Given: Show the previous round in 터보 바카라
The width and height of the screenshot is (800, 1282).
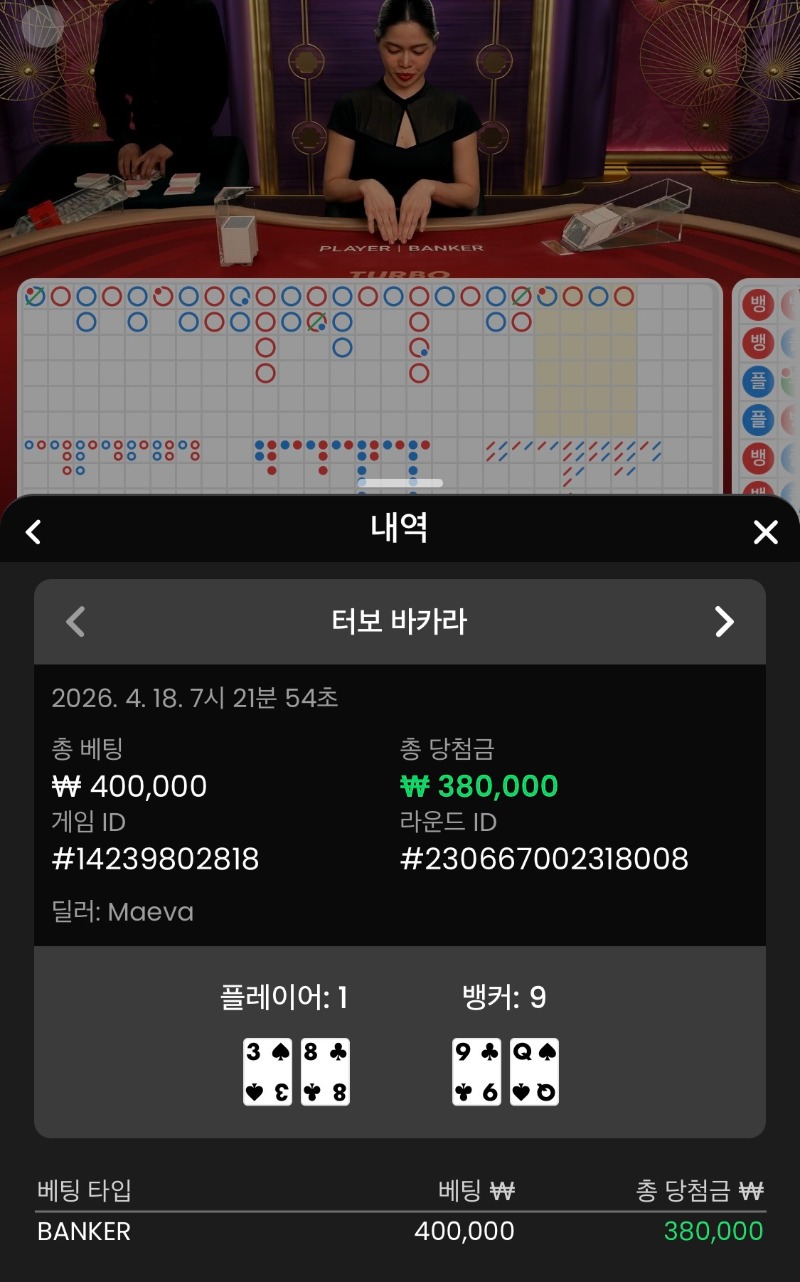Looking at the screenshot, I should coord(75,622).
